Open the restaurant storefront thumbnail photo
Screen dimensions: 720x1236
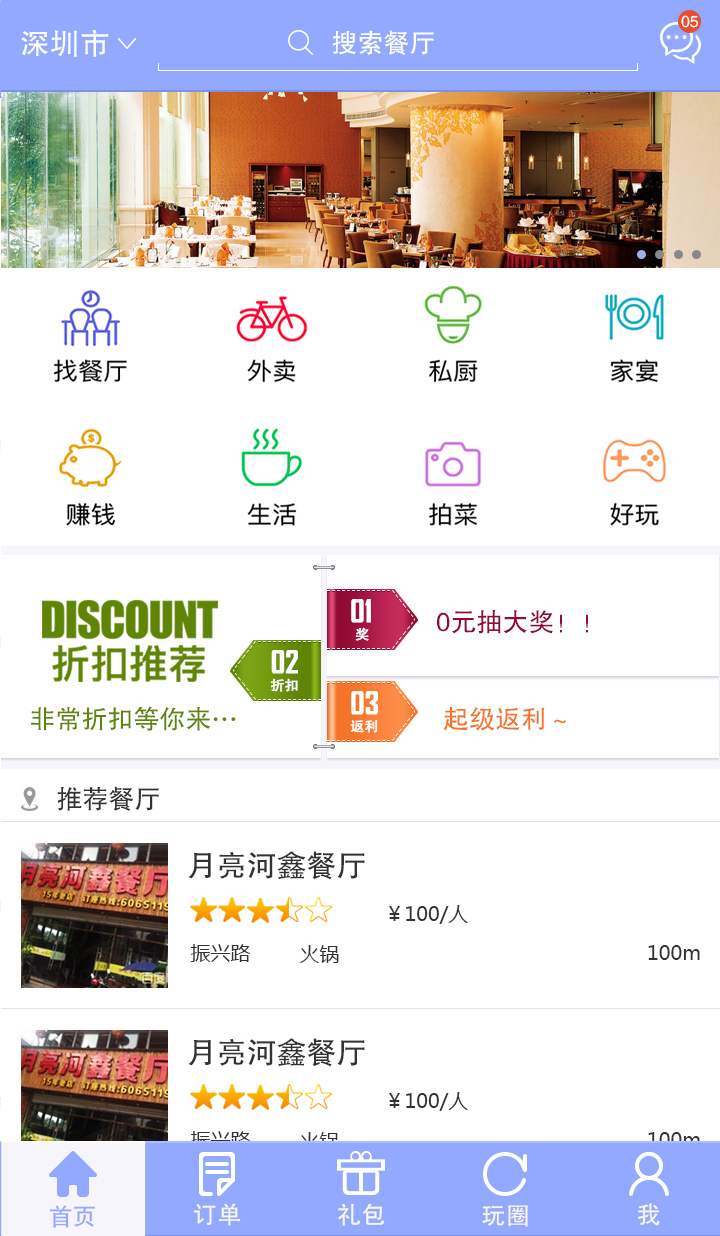(94, 914)
